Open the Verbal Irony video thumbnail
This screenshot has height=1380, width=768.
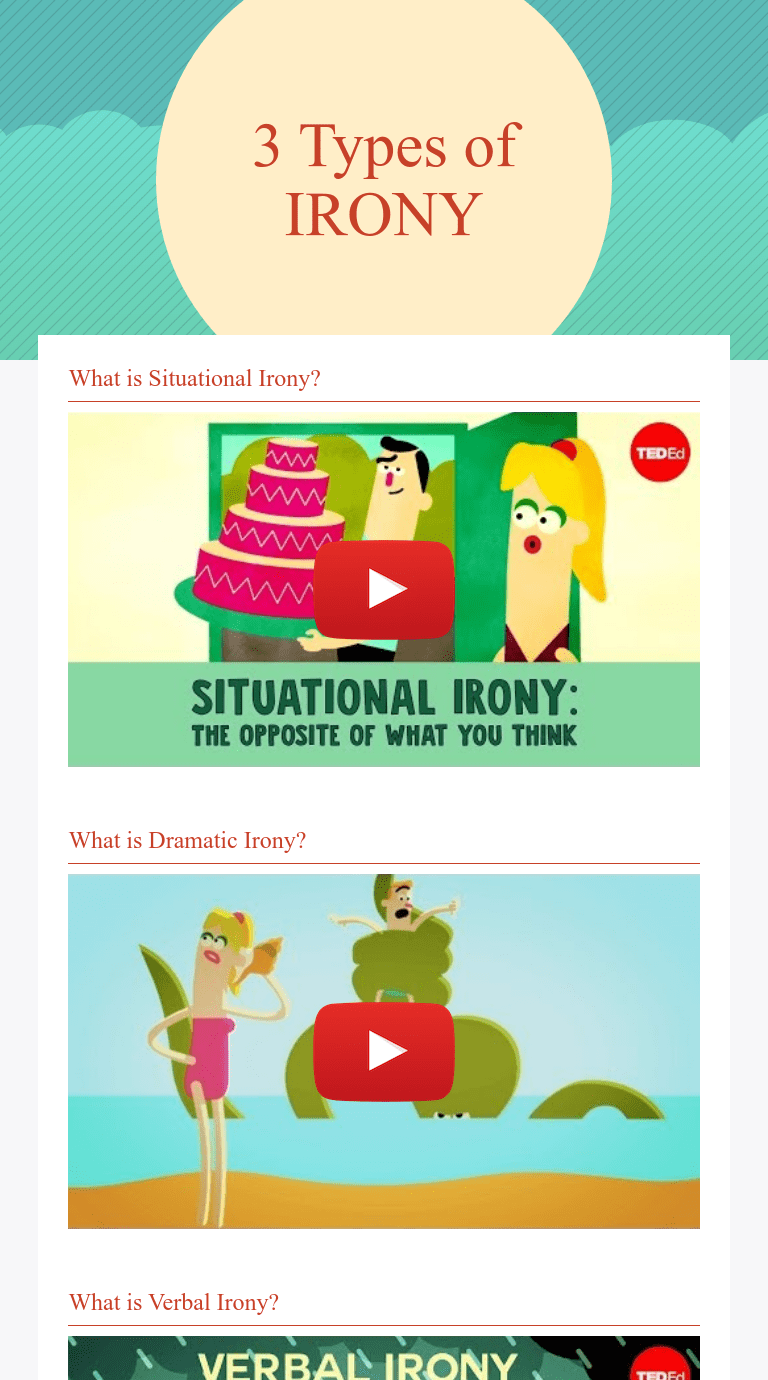384,1359
